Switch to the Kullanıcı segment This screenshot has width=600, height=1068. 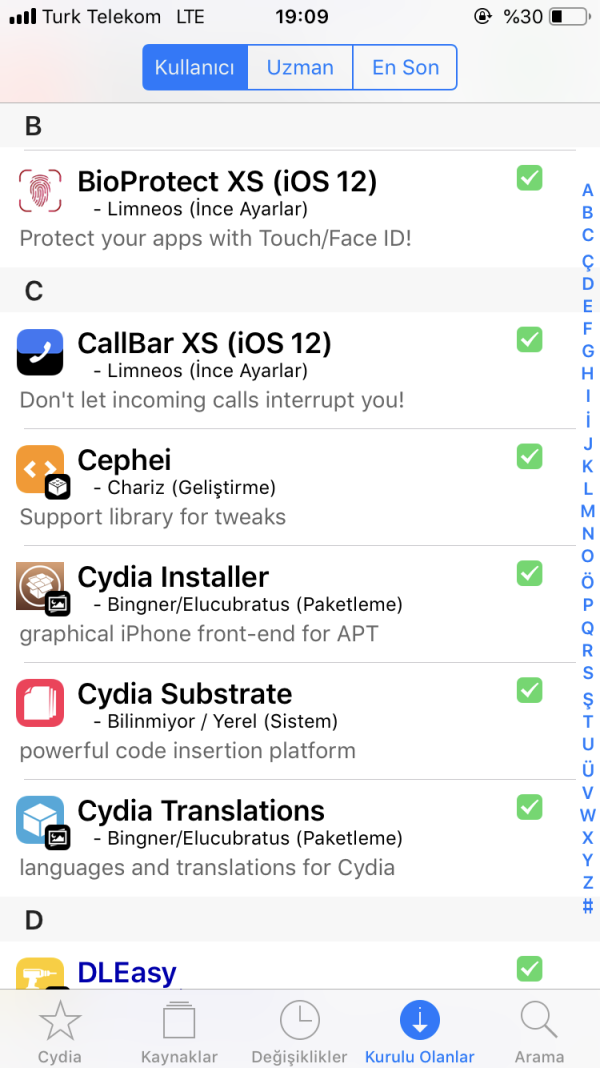(x=195, y=68)
